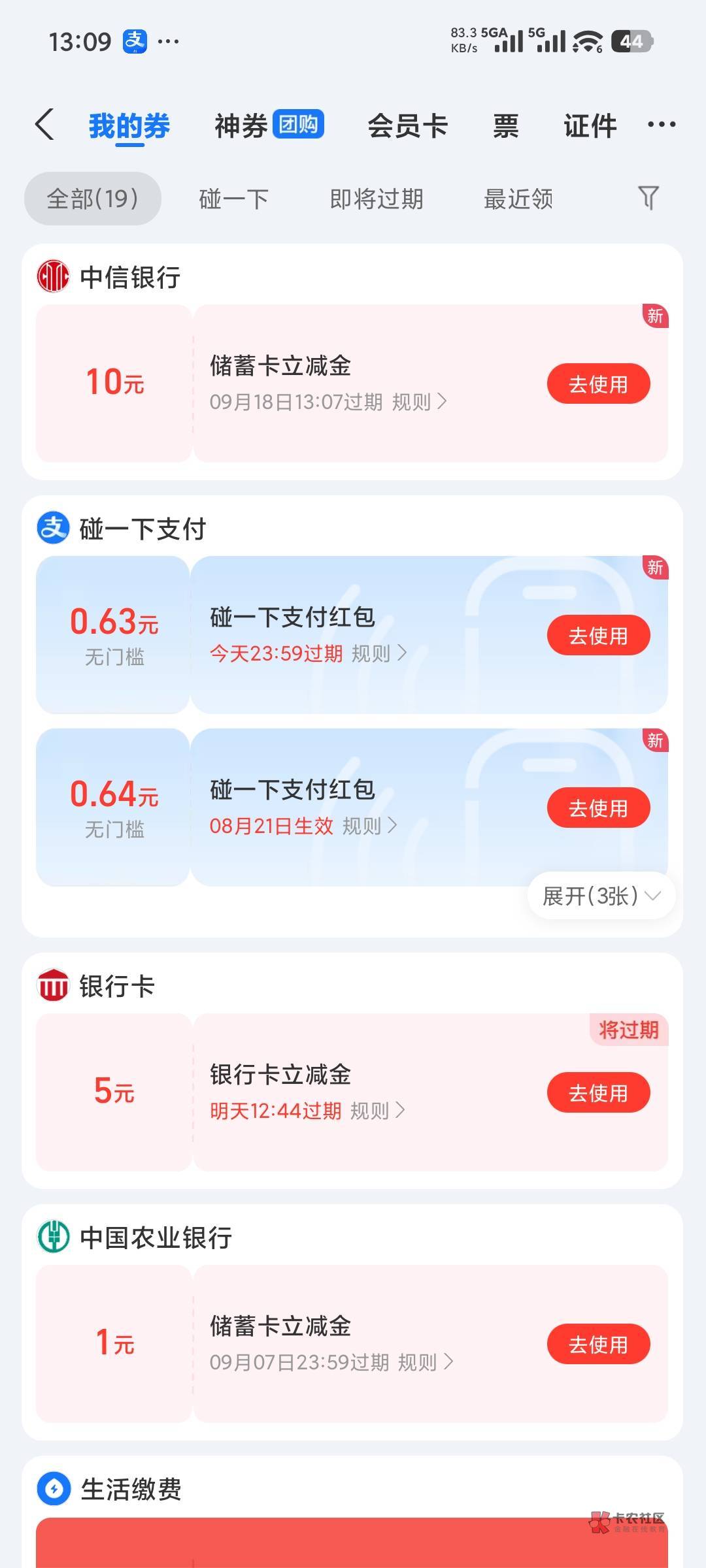
Task: Use the 中国农业银行 1元 coupon
Action: [x=598, y=1344]
